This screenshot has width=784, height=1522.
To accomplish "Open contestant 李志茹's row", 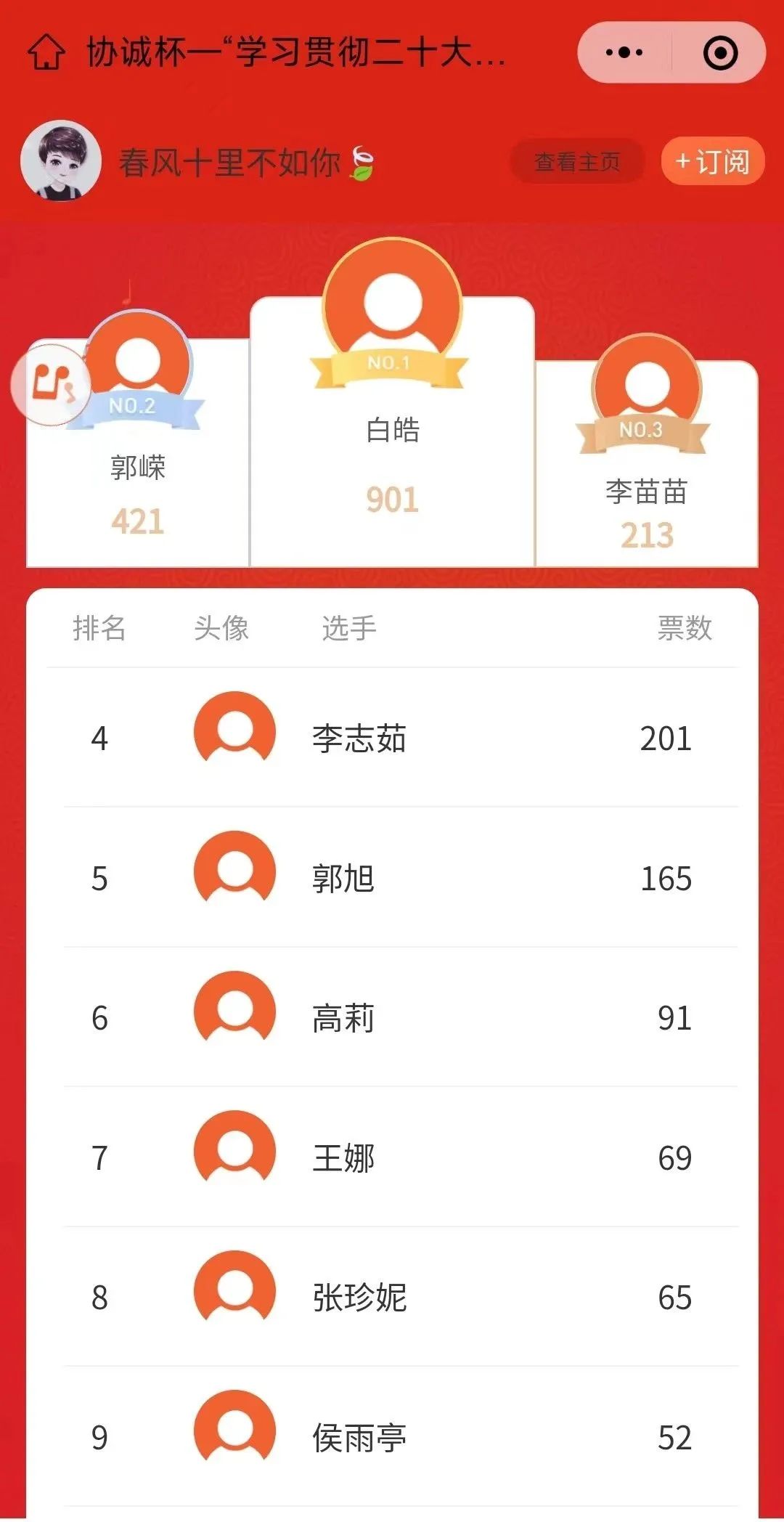I will pyautogui.click(x=392, y=738).
